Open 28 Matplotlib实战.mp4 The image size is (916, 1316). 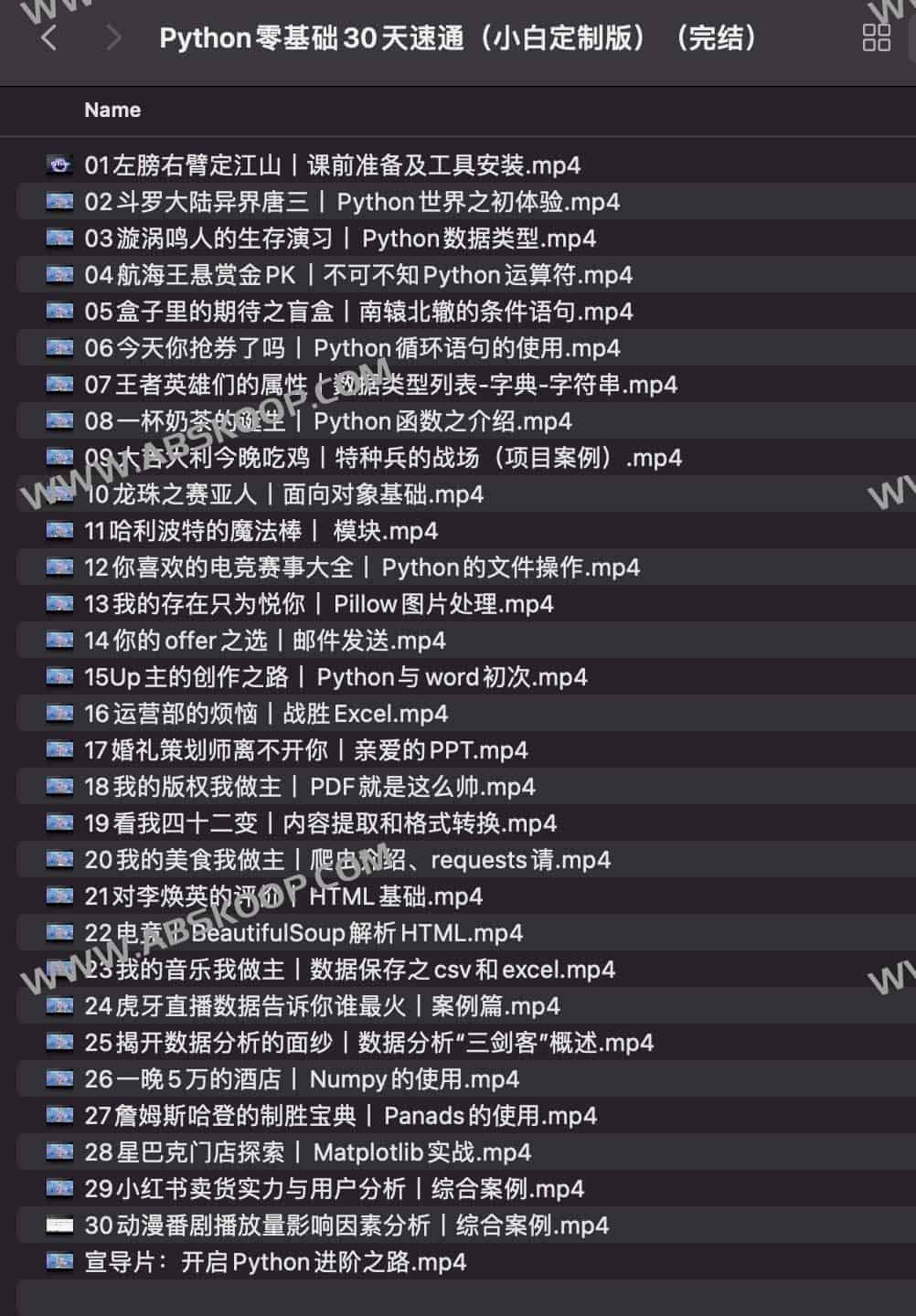[x=308, y=1152]
